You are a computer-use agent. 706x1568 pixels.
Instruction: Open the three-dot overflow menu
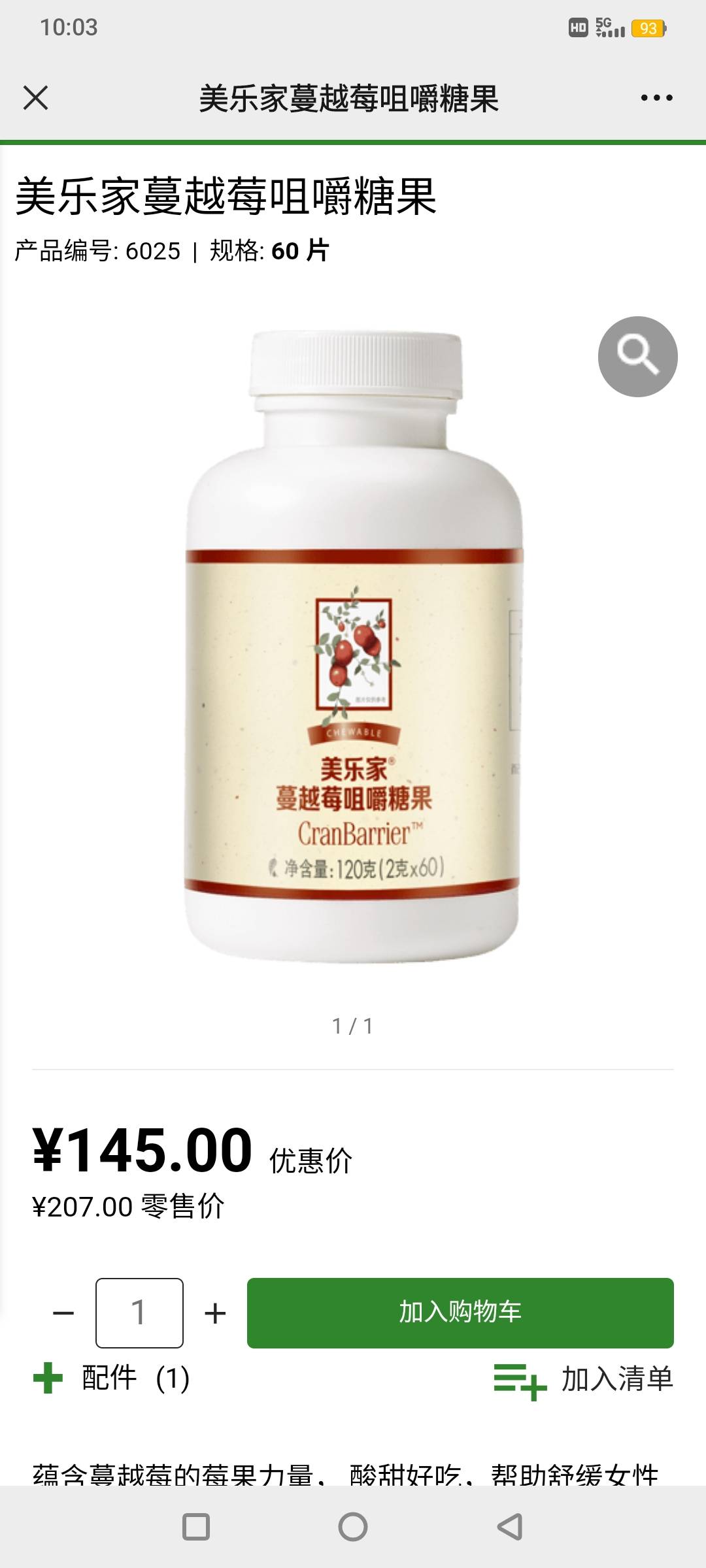tap(656, 98)
